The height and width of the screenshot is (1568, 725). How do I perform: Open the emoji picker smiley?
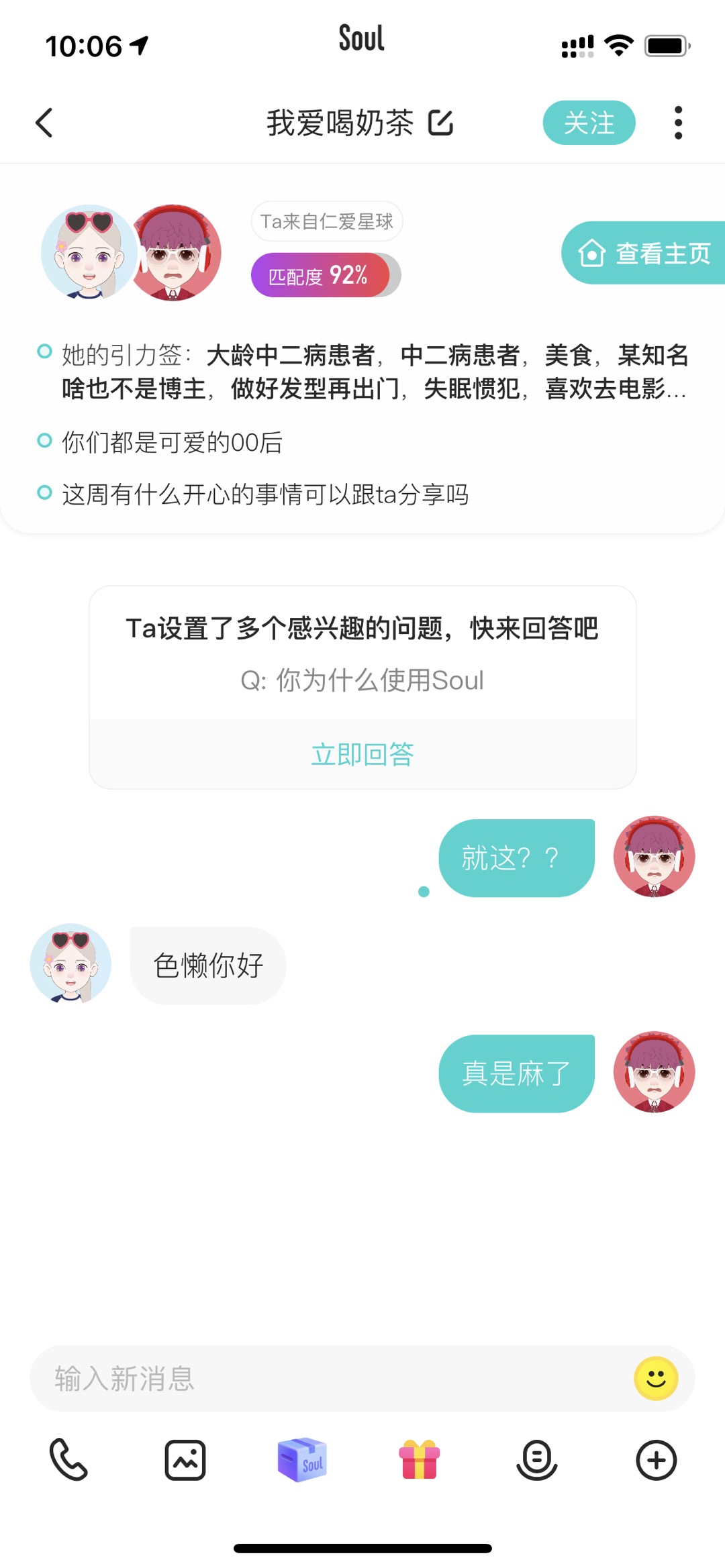tap(656, 1378)
